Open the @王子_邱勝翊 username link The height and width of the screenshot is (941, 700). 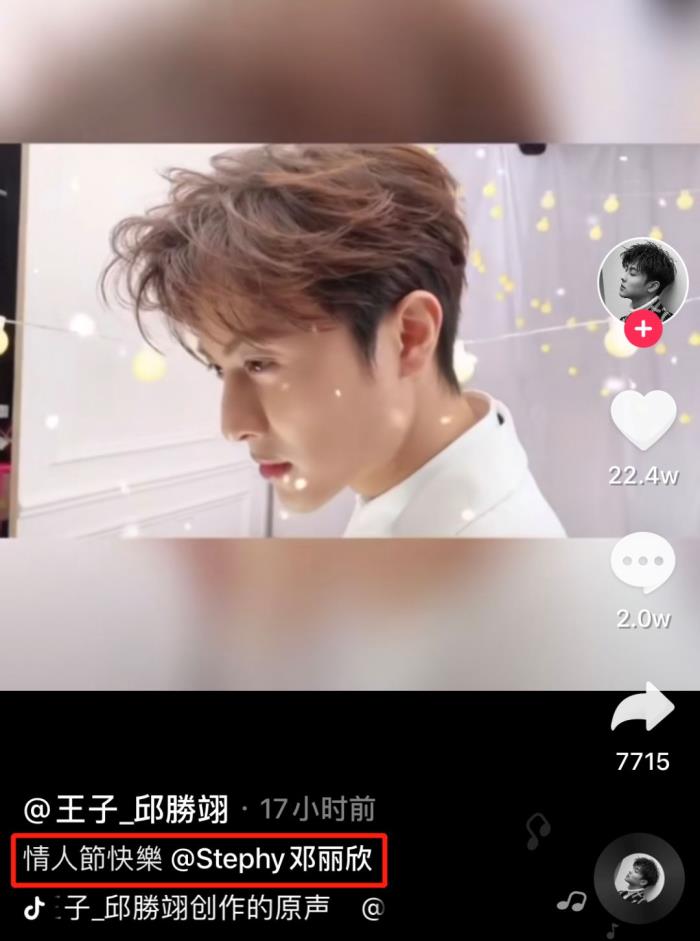point(126,808)
